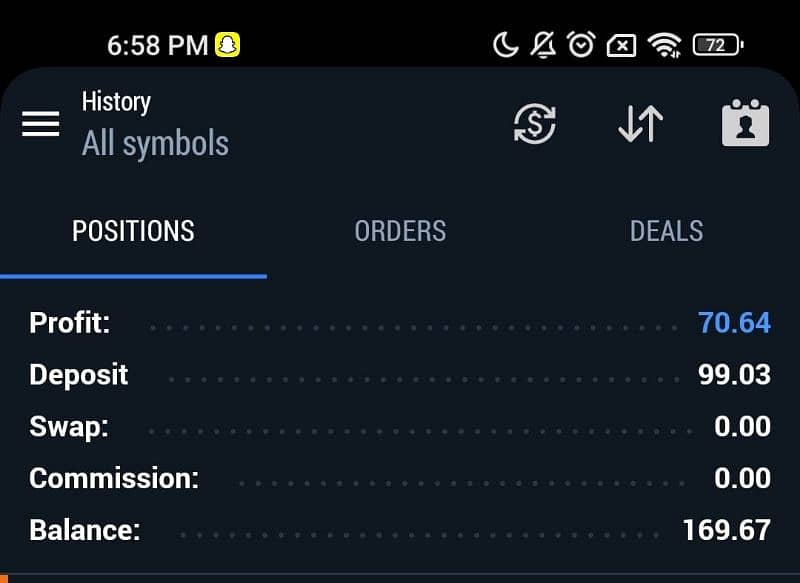
Task: Tap the dollar refresh symbol icon
Action: point(535,124)
